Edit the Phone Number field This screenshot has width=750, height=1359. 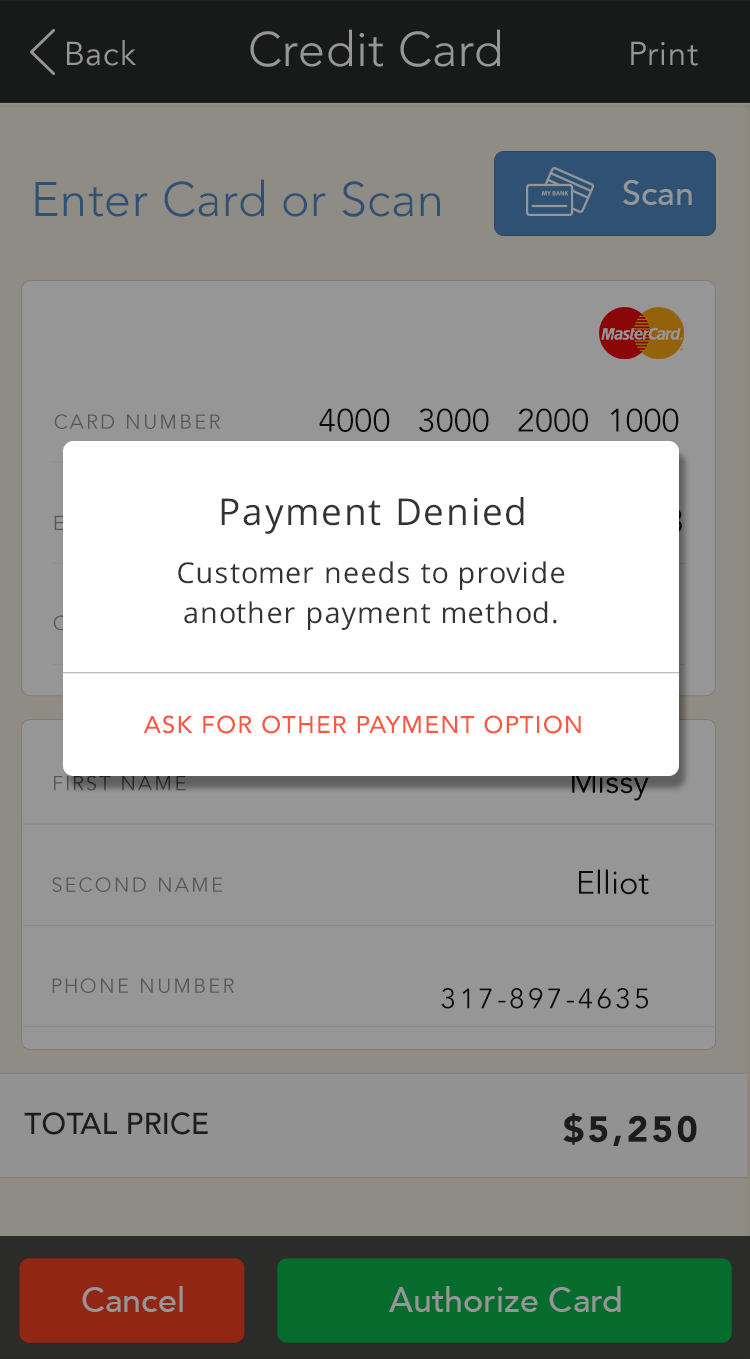(368, 985)
